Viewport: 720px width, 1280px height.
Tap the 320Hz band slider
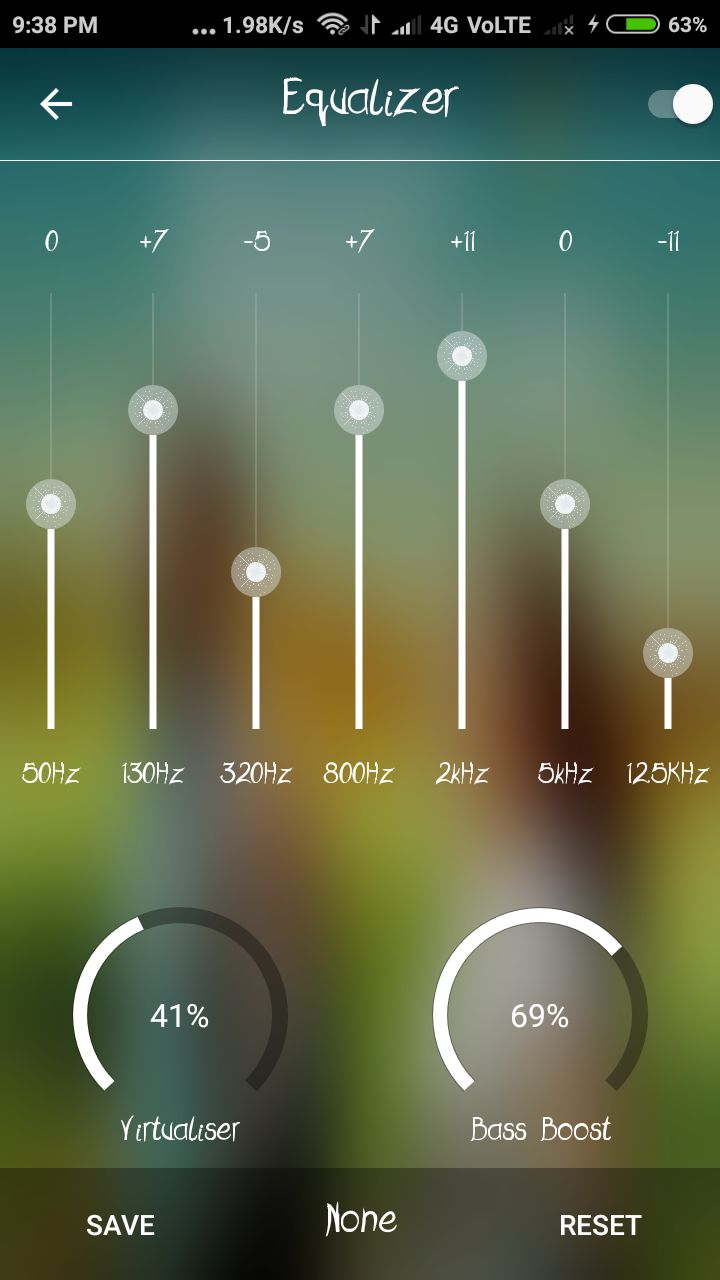click(x=256, y=511)
